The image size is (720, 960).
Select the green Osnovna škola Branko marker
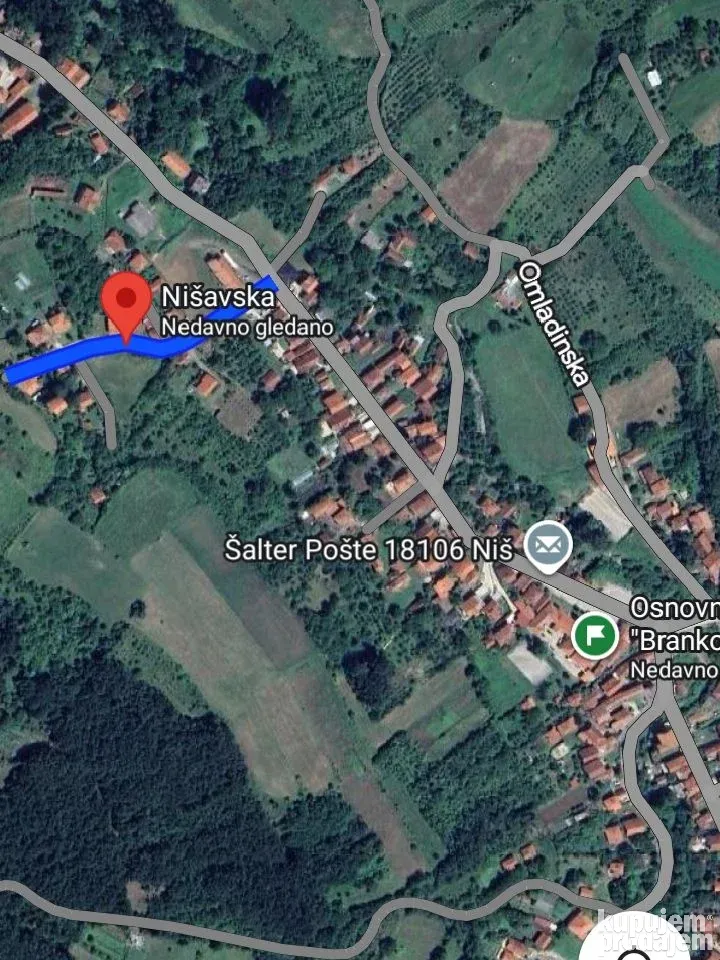click(596, 635)
